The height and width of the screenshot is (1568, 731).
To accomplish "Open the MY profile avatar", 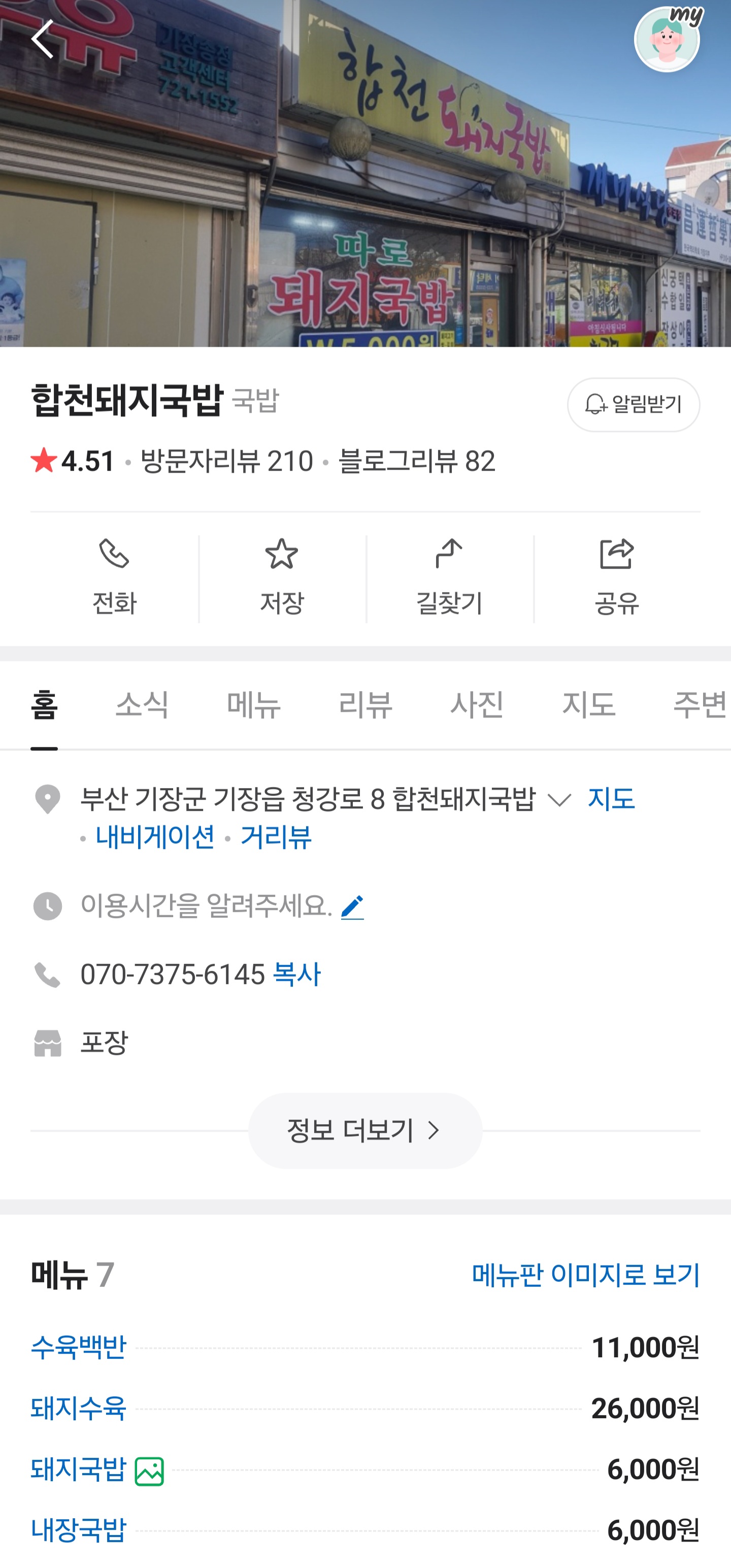I will (668, 39).
